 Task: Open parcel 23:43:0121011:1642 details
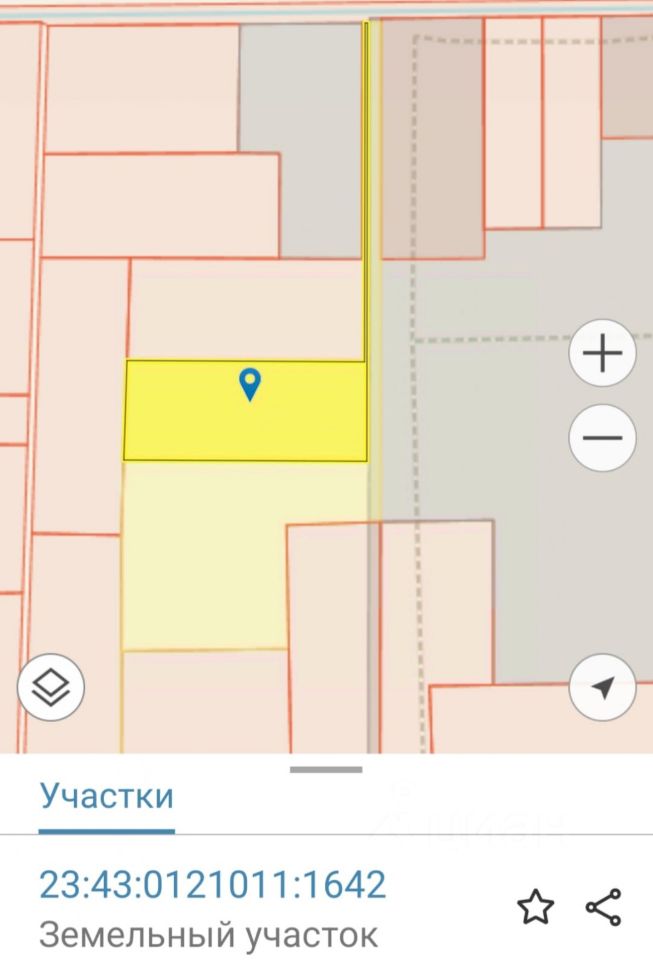click(x=212, y=885)
